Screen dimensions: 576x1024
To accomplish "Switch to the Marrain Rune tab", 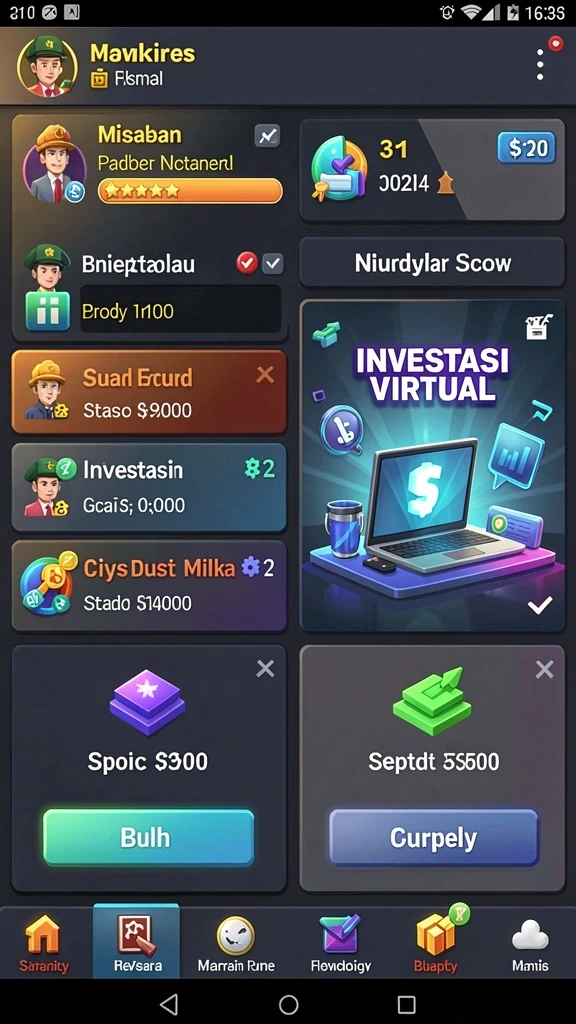I will tap(236, 942).
